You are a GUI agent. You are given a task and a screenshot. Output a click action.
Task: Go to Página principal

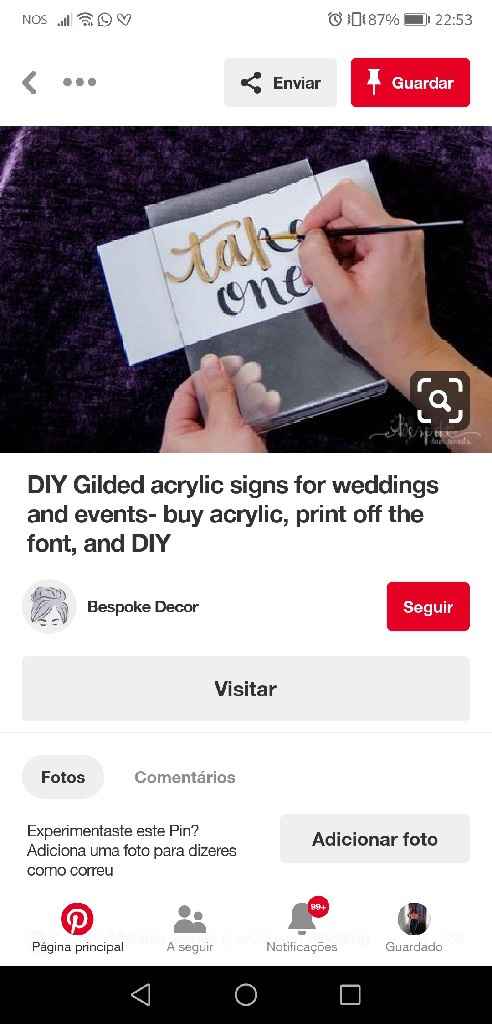tap(78, 928)
